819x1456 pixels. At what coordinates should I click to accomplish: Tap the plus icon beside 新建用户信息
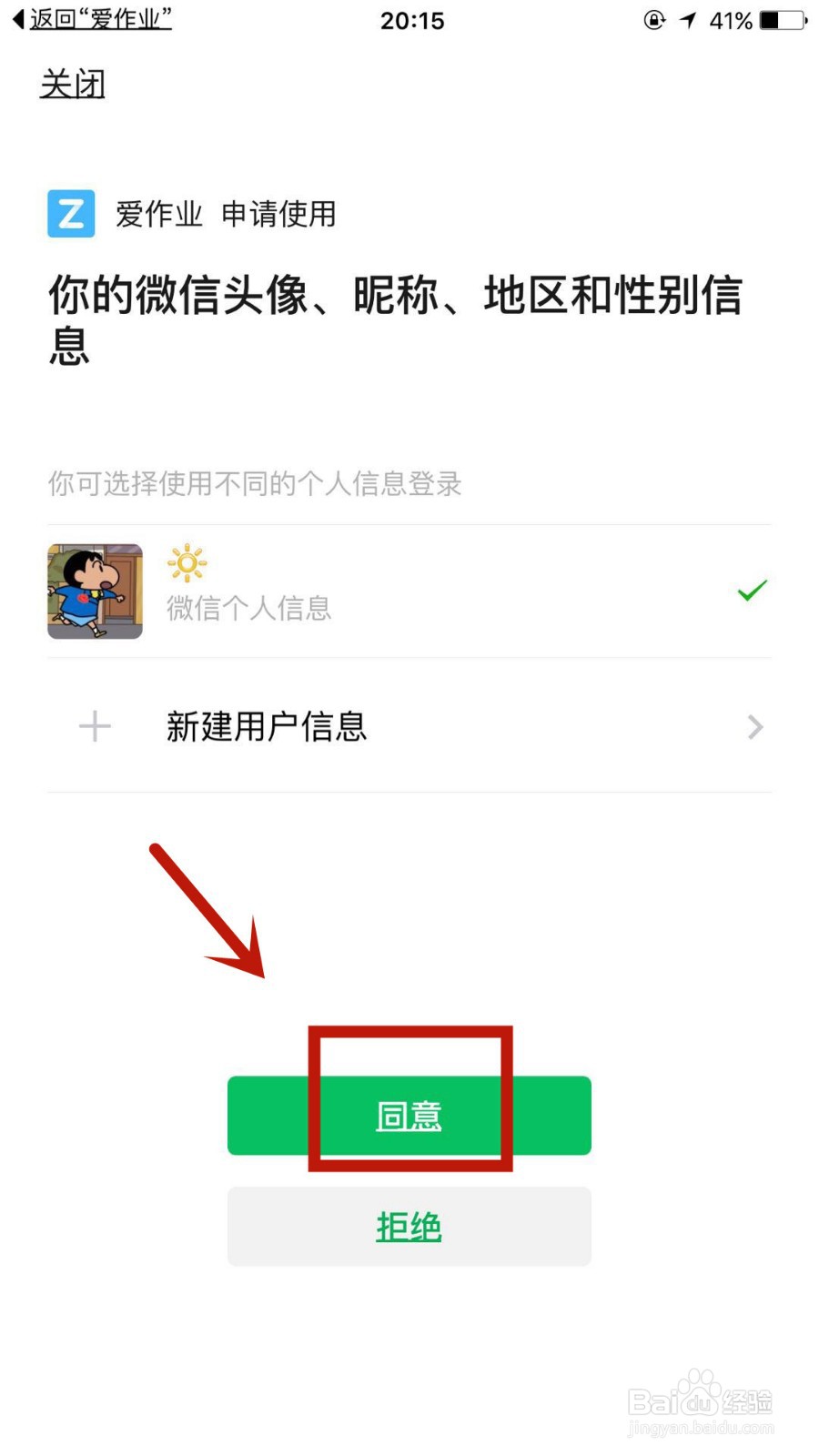tap(94, 726)
